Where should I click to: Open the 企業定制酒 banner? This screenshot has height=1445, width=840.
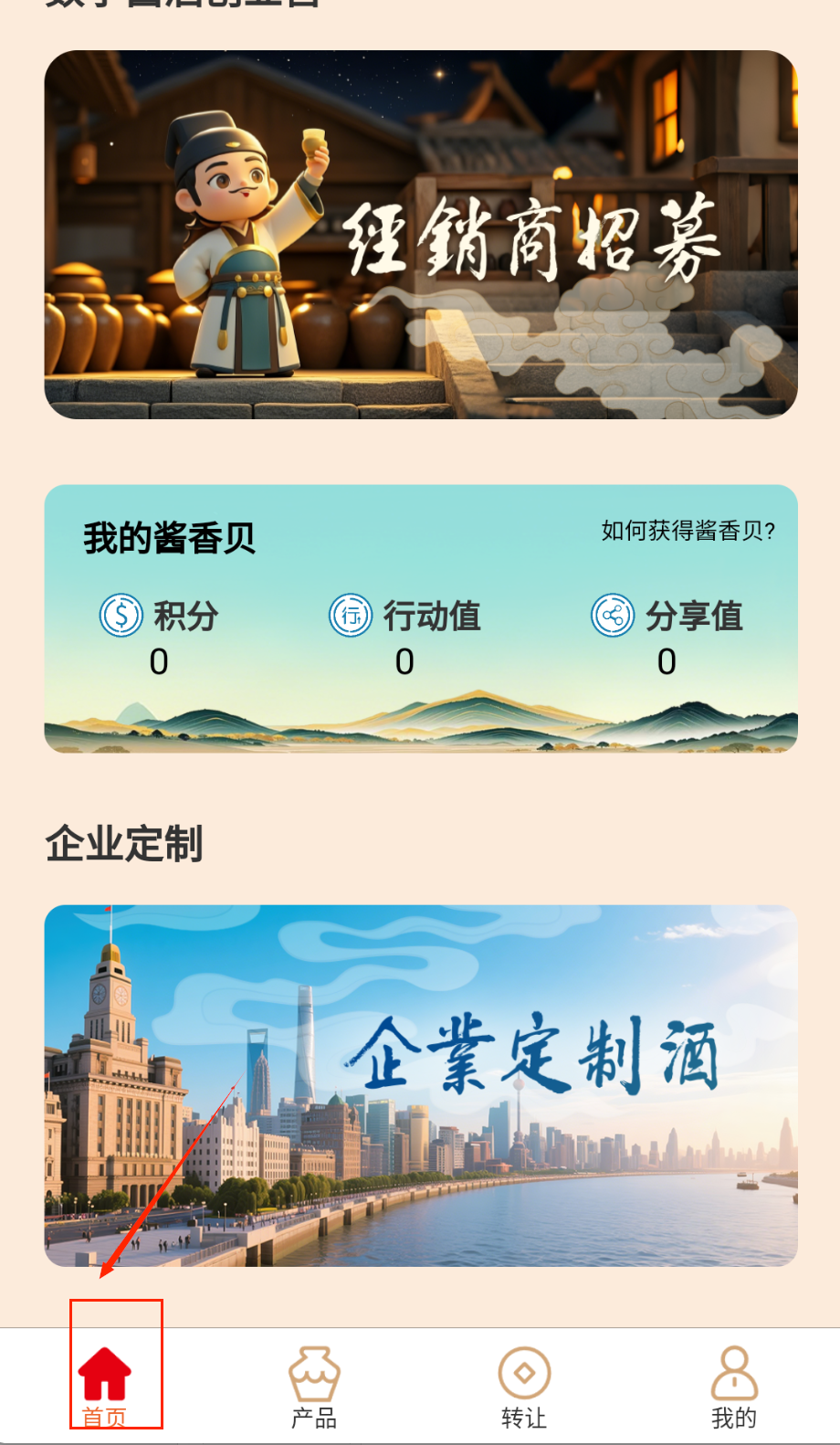421,1085
